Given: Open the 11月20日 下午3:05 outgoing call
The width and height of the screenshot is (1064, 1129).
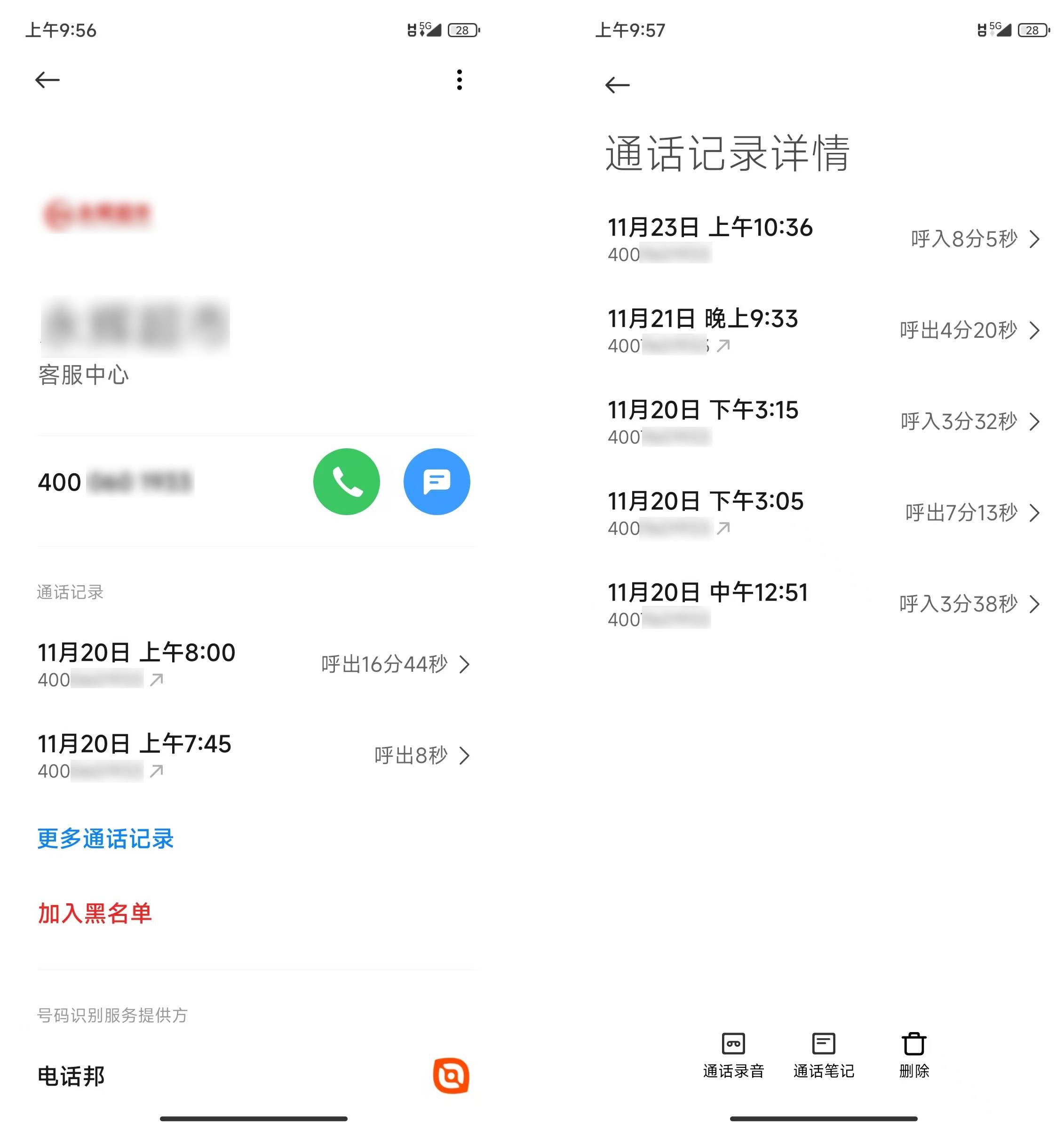Looking at the screenshot, I should click(x=823, y=513).
